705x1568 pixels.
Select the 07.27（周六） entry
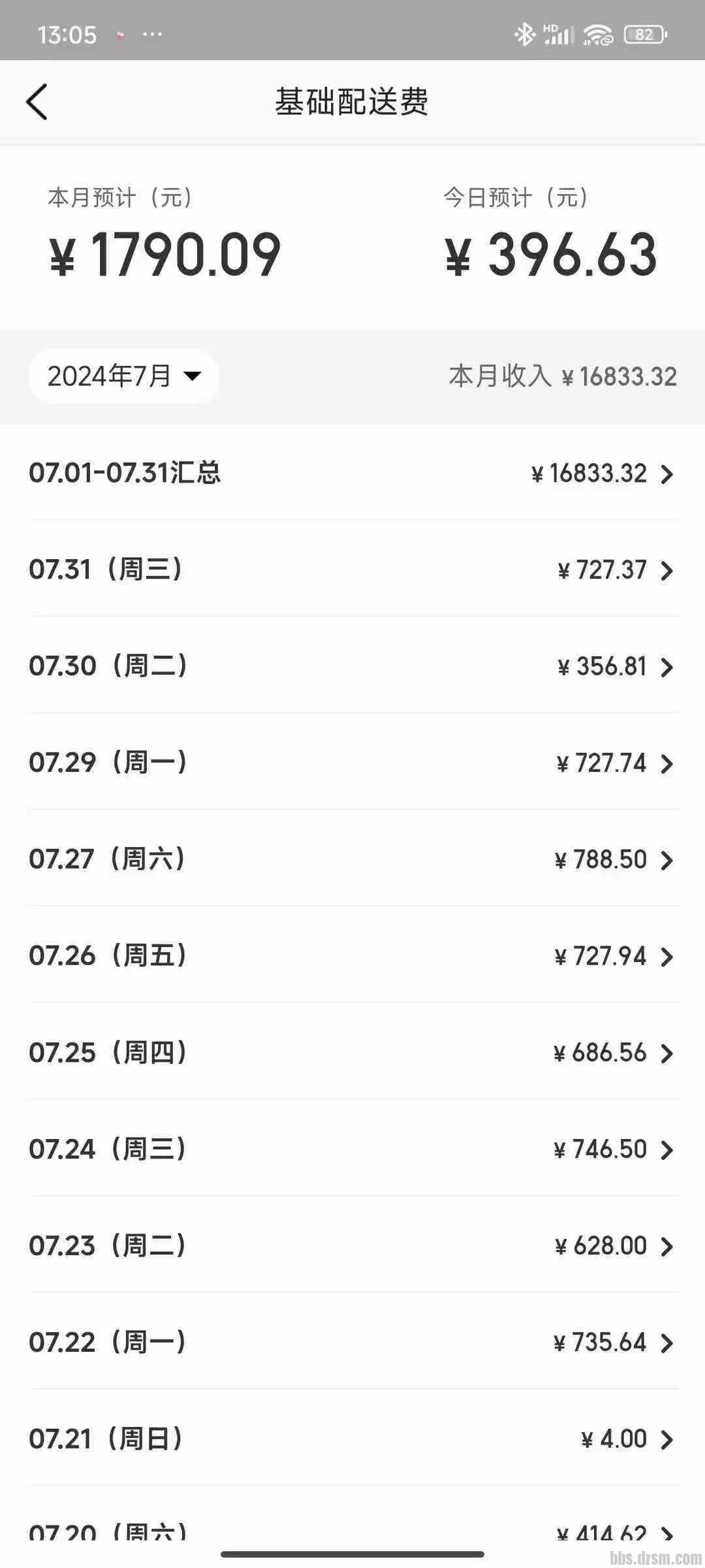pyautogui.click(x=352, y=859)
